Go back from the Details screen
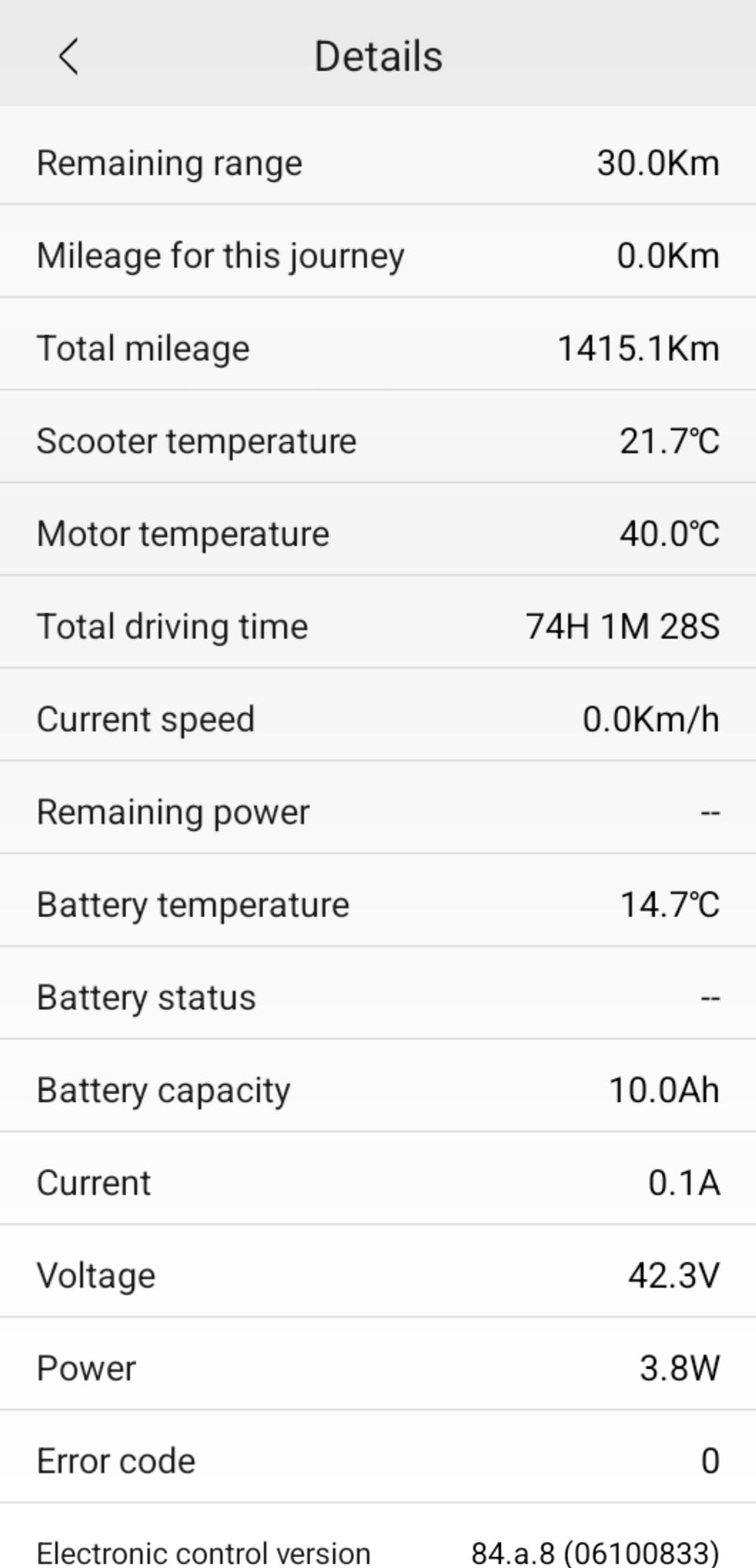This screenshot has width=756, height=1568. point(69,57)
